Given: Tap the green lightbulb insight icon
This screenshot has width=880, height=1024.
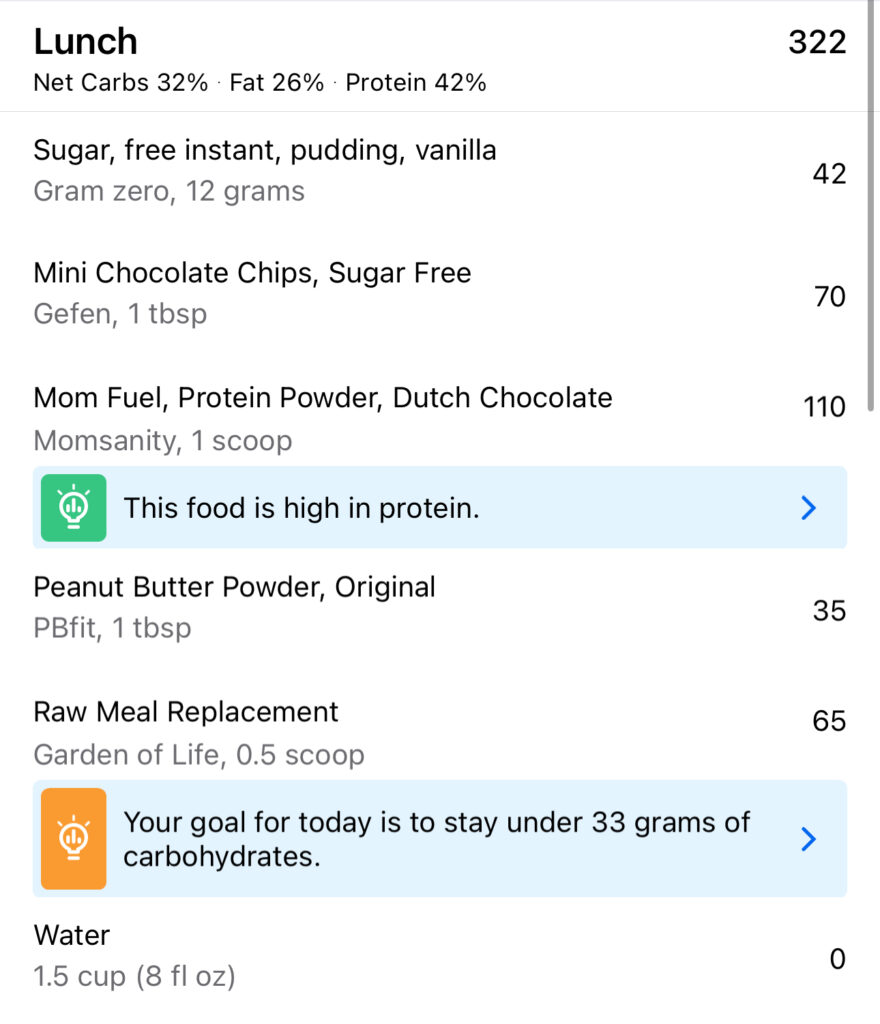Looking at the screenshot, I should (73, 508).
